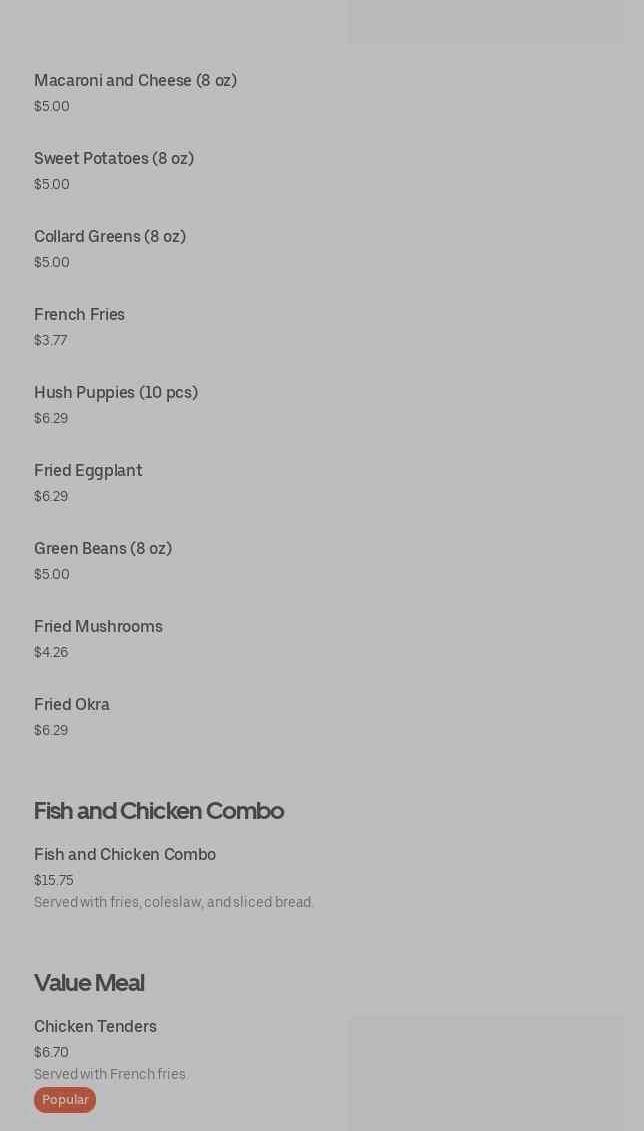Tap the French Fries menu item
The image size is (644, 1131).
(80, 315)
